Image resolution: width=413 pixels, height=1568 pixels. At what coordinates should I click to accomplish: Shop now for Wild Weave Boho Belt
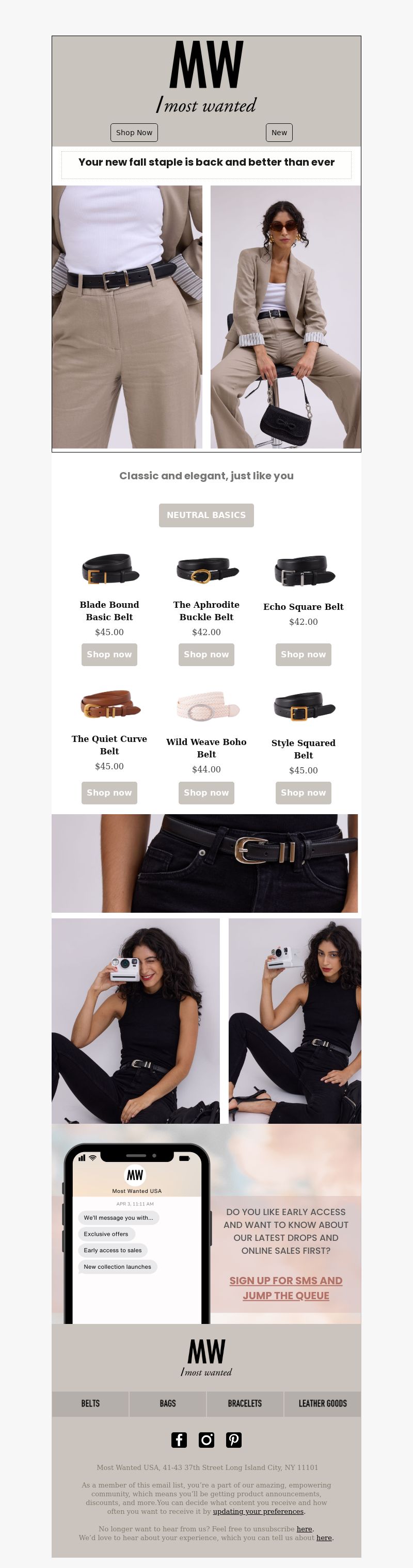(x=206, y=793)
